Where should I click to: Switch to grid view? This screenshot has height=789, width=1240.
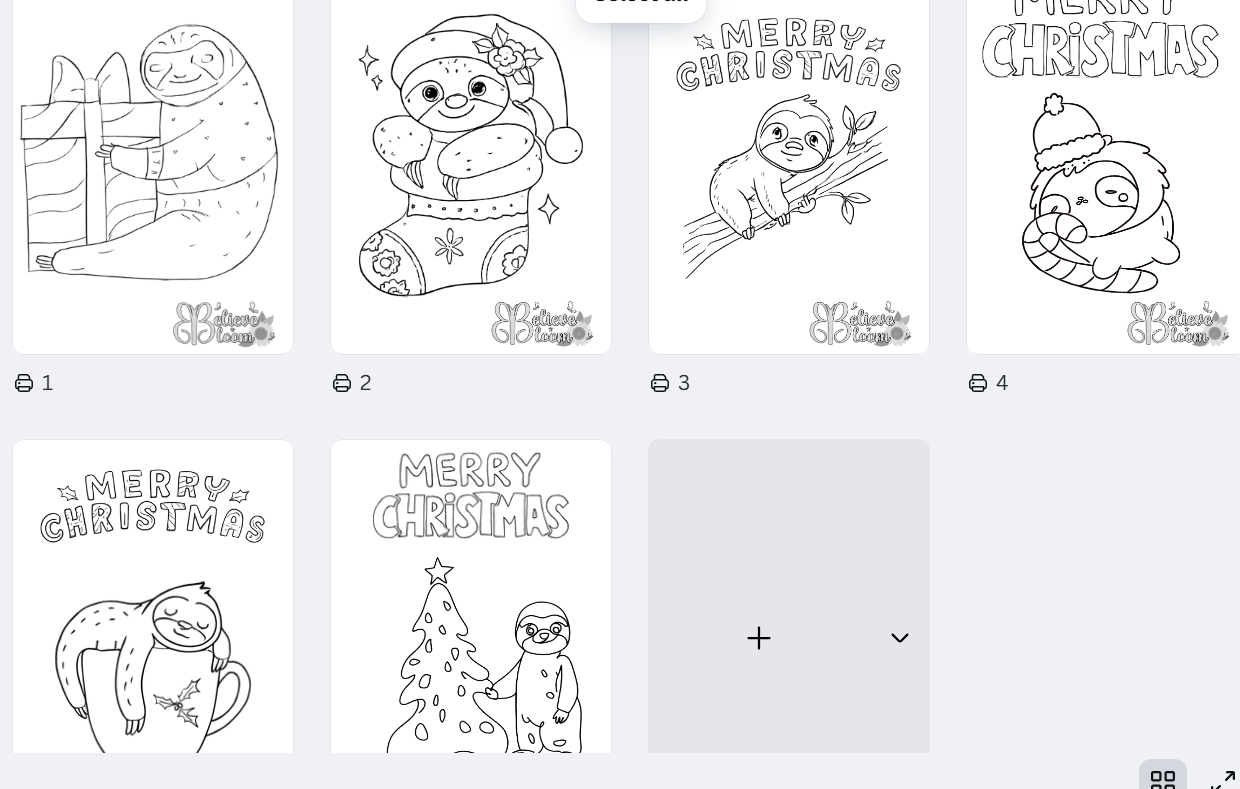[1163, 778]
